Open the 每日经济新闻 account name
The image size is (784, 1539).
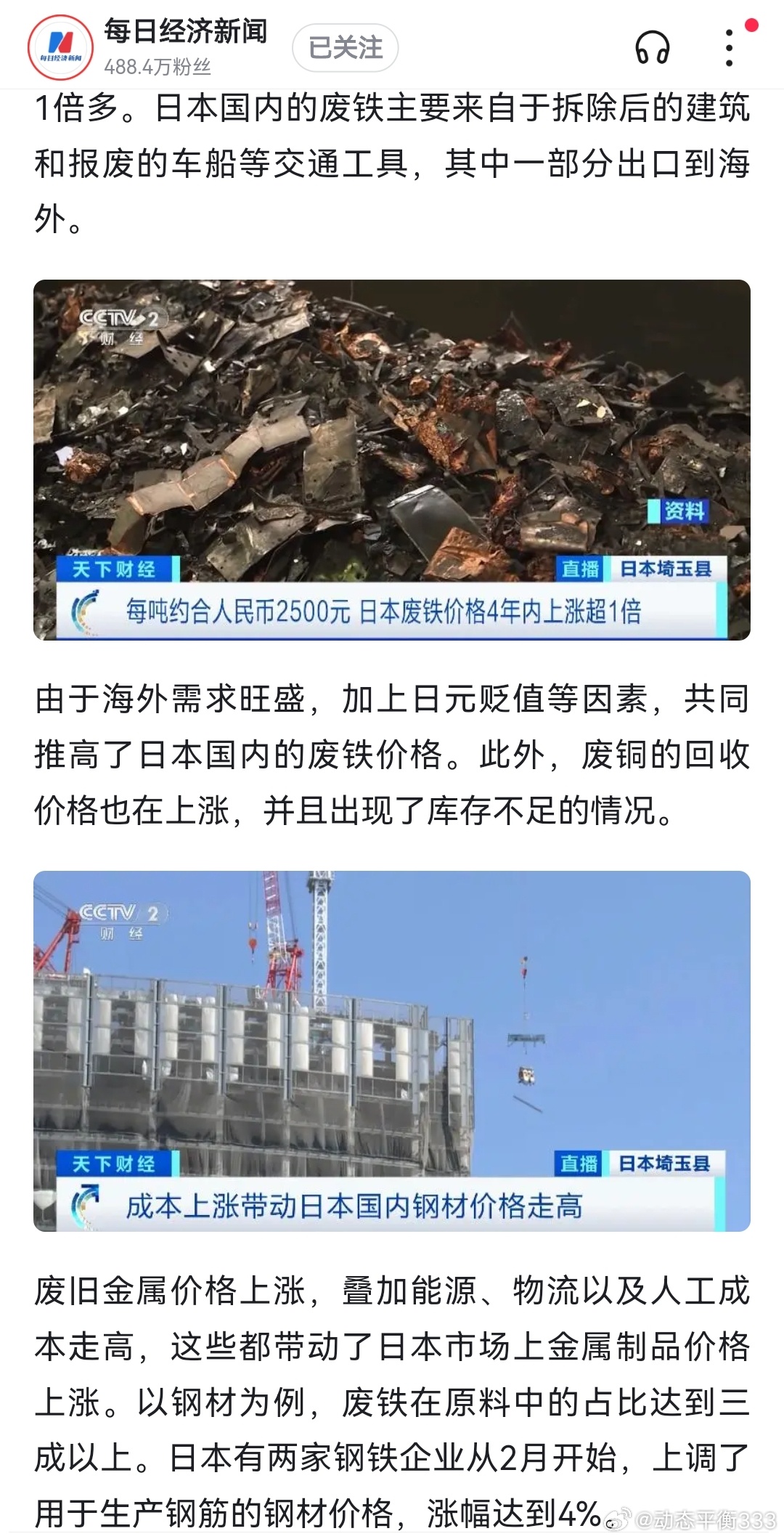[186, 31]
